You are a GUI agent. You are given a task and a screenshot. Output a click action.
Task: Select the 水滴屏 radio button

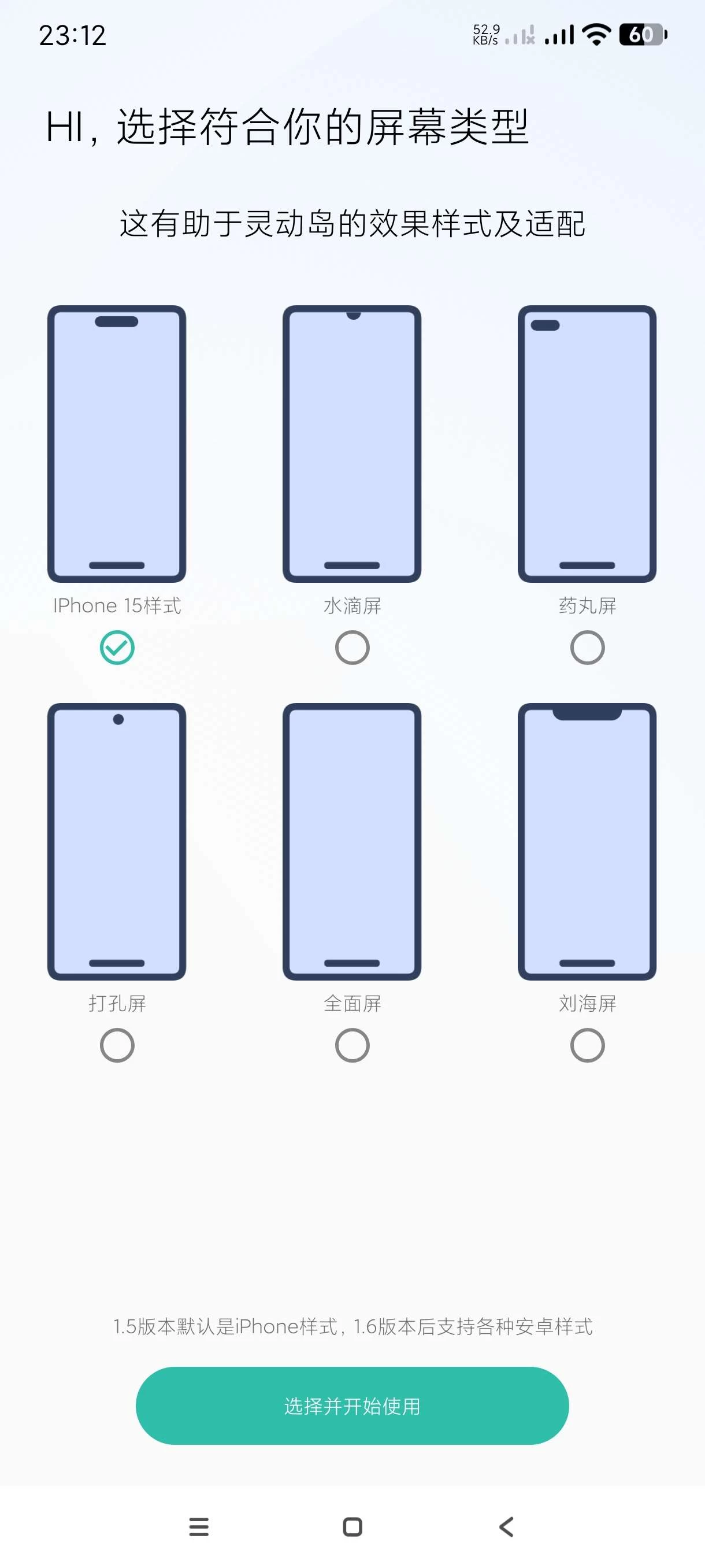[352, 648]
